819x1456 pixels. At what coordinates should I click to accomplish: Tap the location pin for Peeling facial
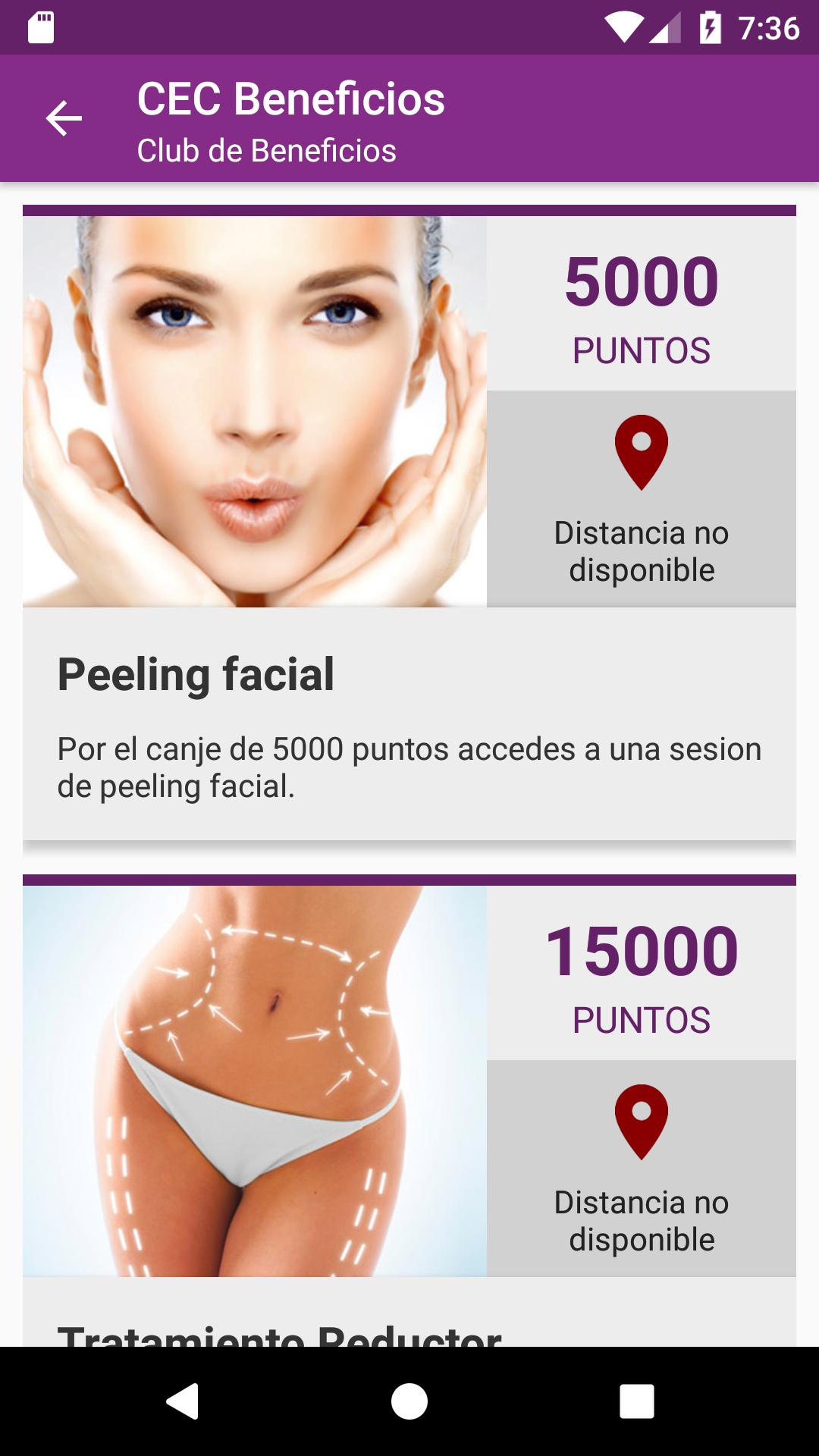click(x=641, y=452)
